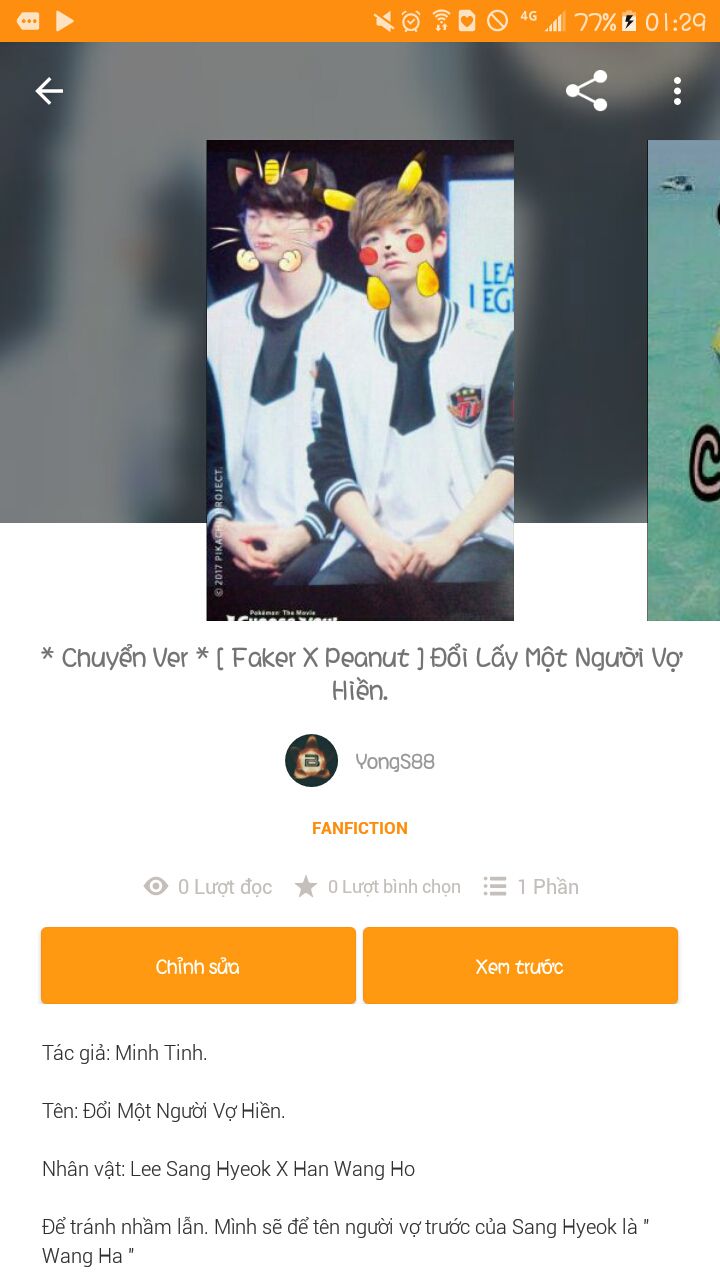Open the Faker X Peanut story cover
This screenshot has width=720, height=1280.
[x=360, y=380]
